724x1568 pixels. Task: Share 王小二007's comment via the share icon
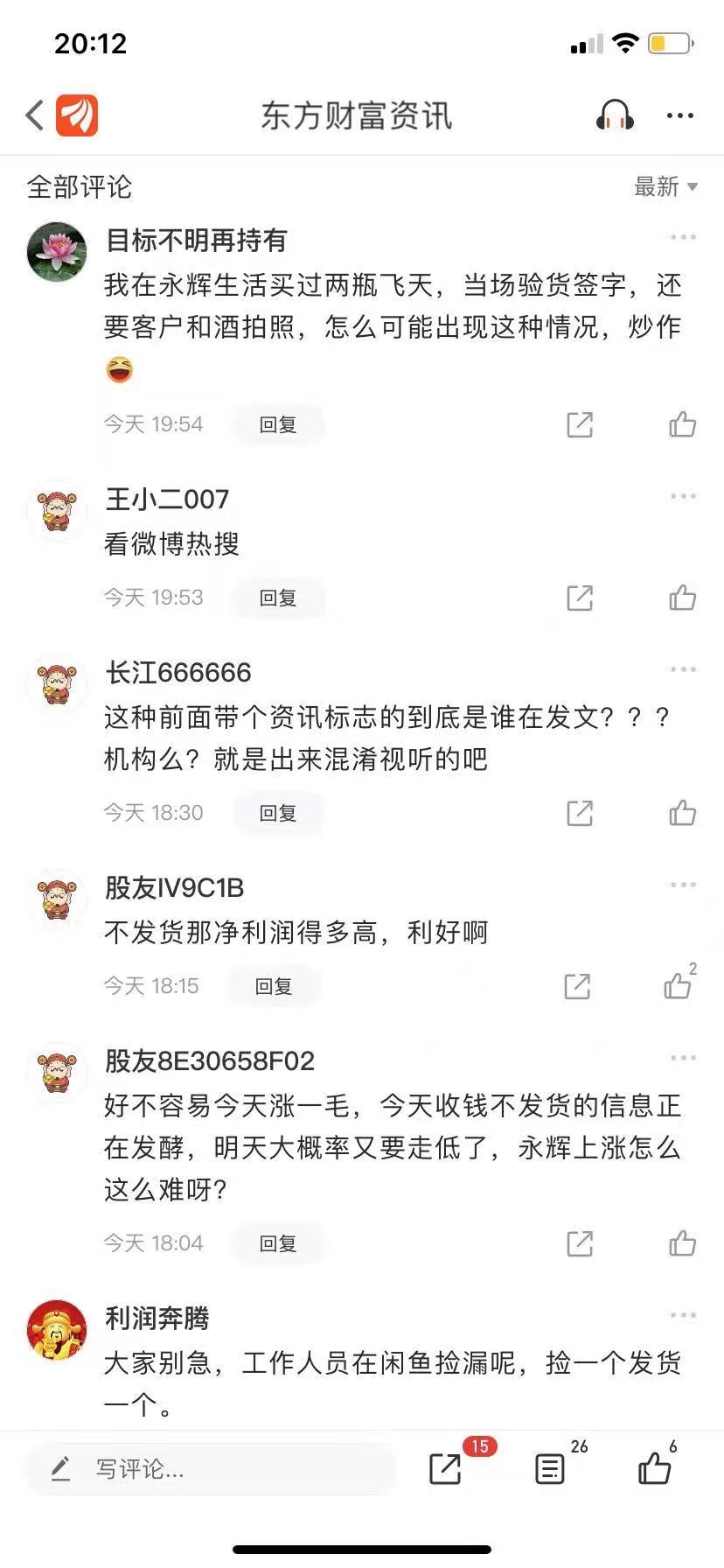tap(580, 598)
